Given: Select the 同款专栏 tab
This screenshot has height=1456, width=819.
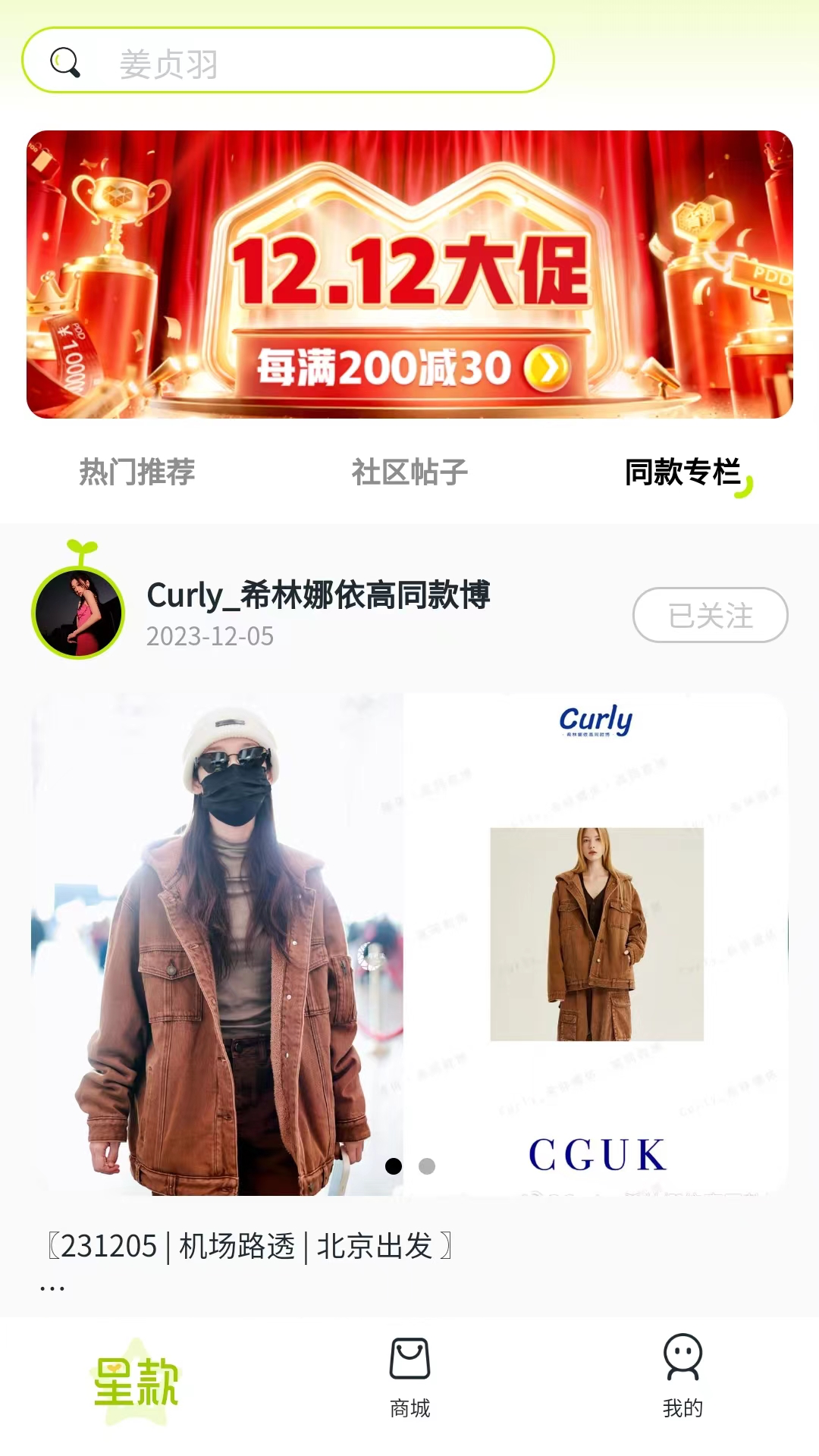Looking at the screenshot, I should click(x=682, y=472).
